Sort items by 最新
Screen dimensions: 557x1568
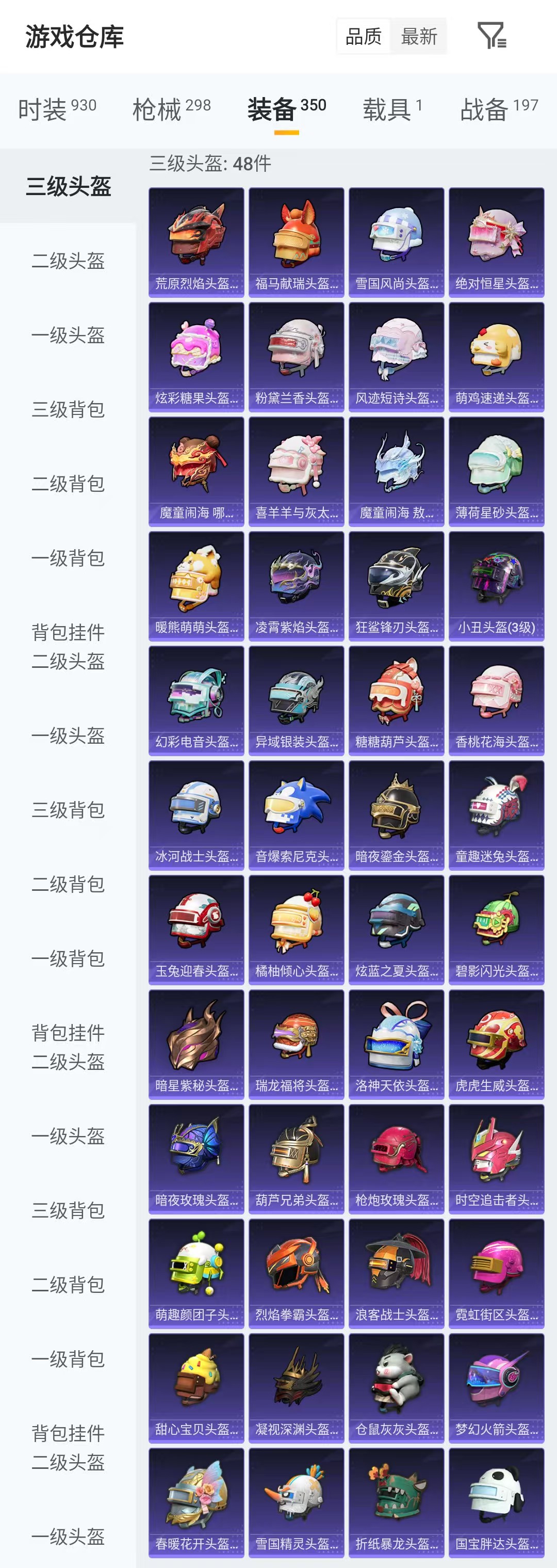[419, 37]
